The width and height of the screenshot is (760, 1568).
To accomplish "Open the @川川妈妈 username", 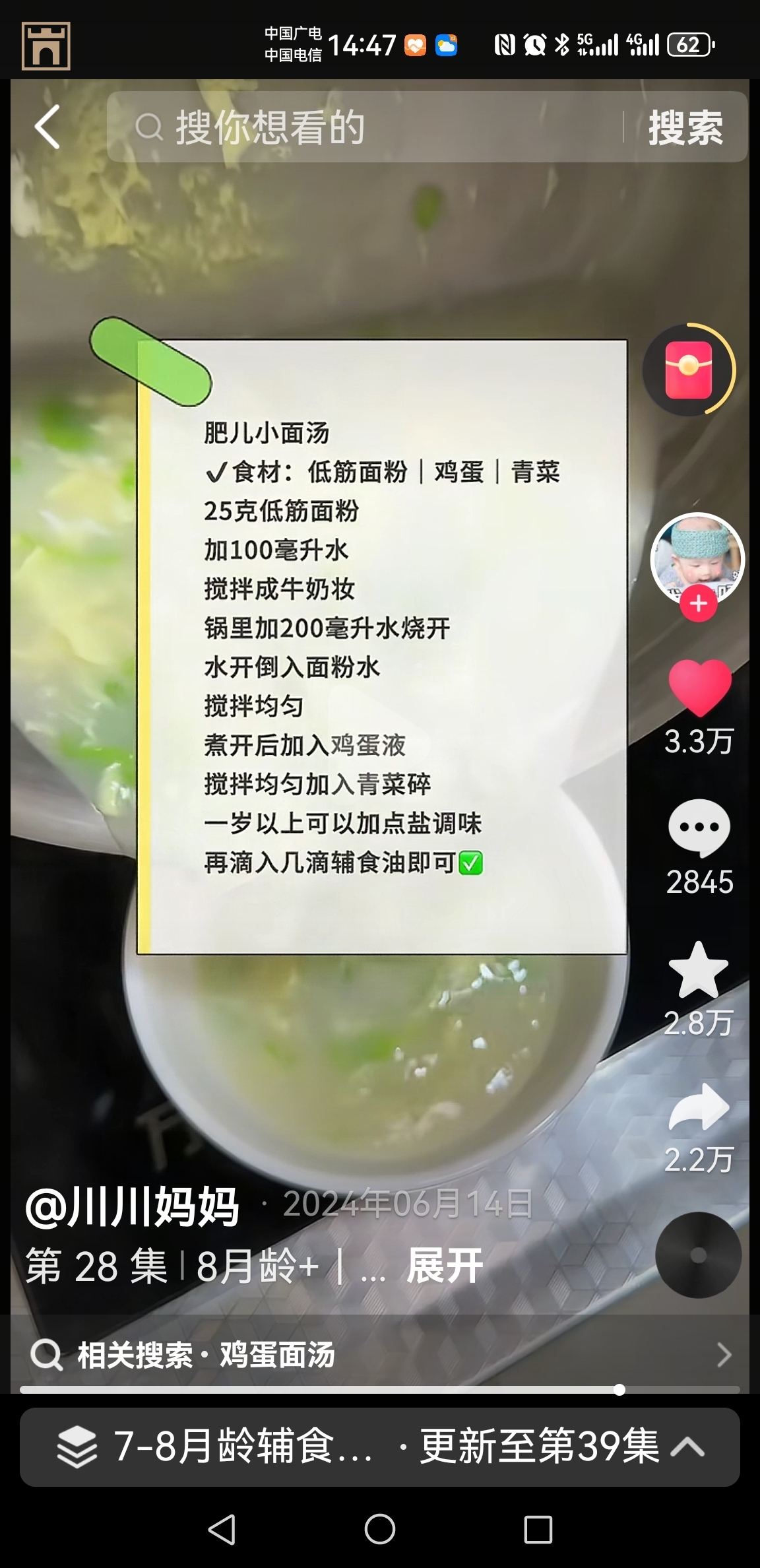I will (132, 1207).
